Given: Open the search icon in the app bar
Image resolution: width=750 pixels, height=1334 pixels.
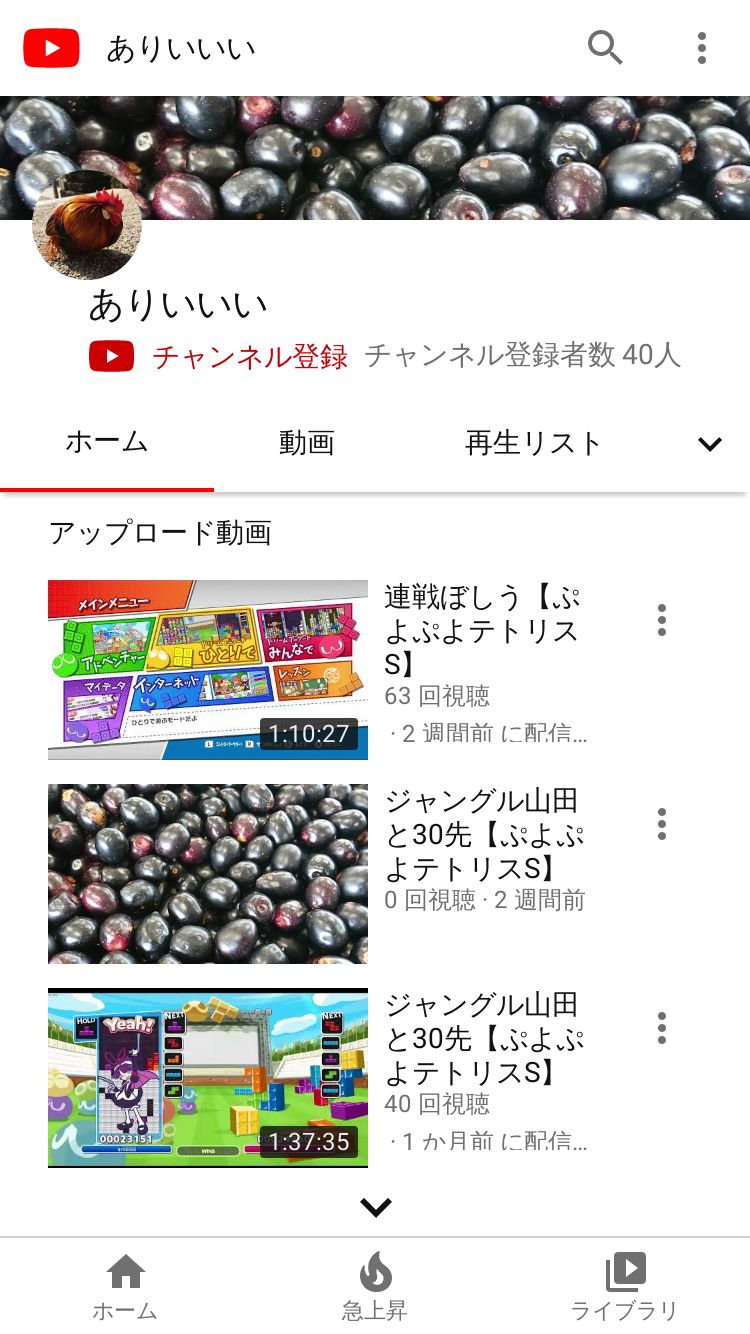Looking at the screenshot, I should [604, 47].
